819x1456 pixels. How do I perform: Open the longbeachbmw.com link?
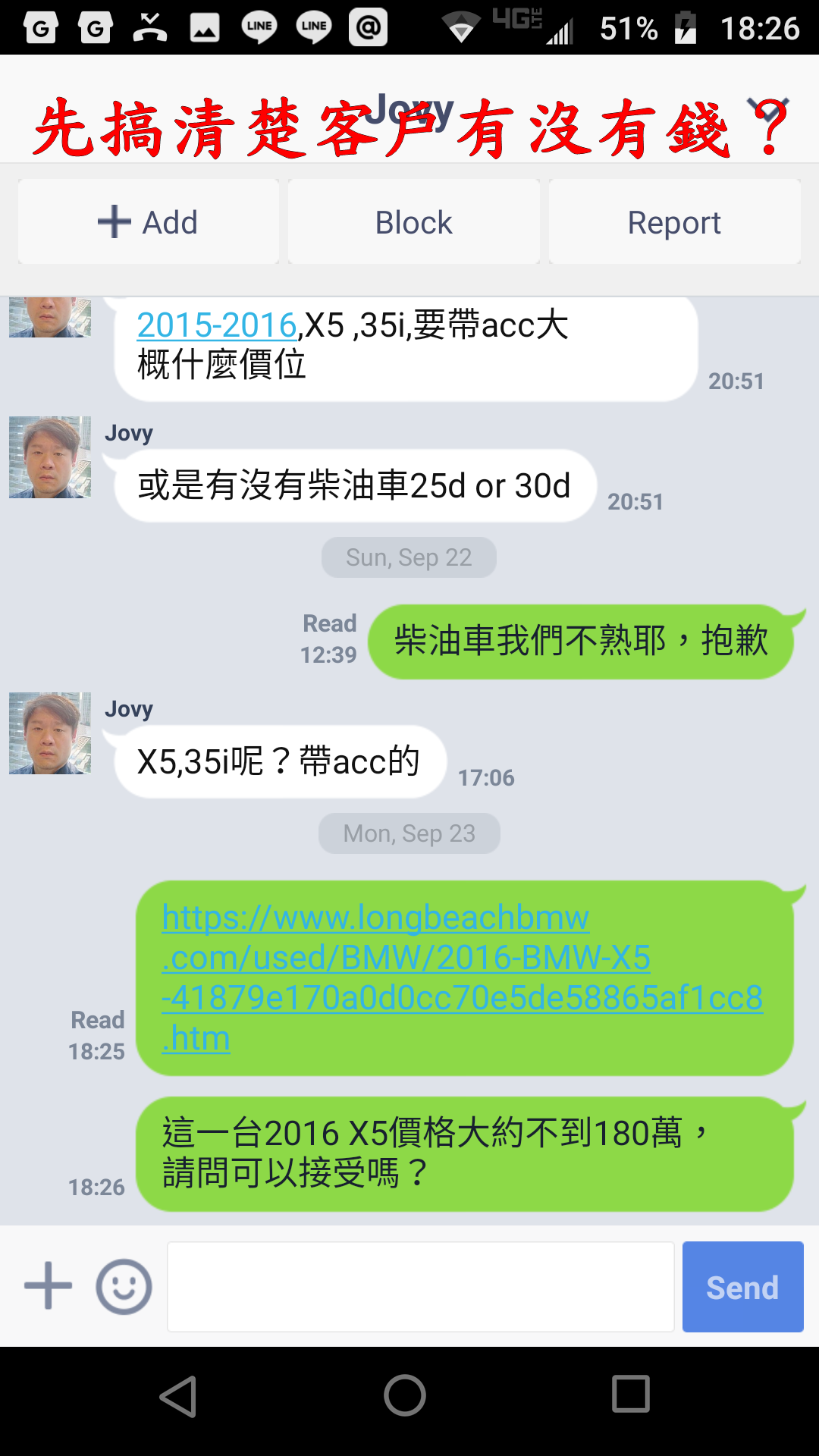click(x=463, y=977)
